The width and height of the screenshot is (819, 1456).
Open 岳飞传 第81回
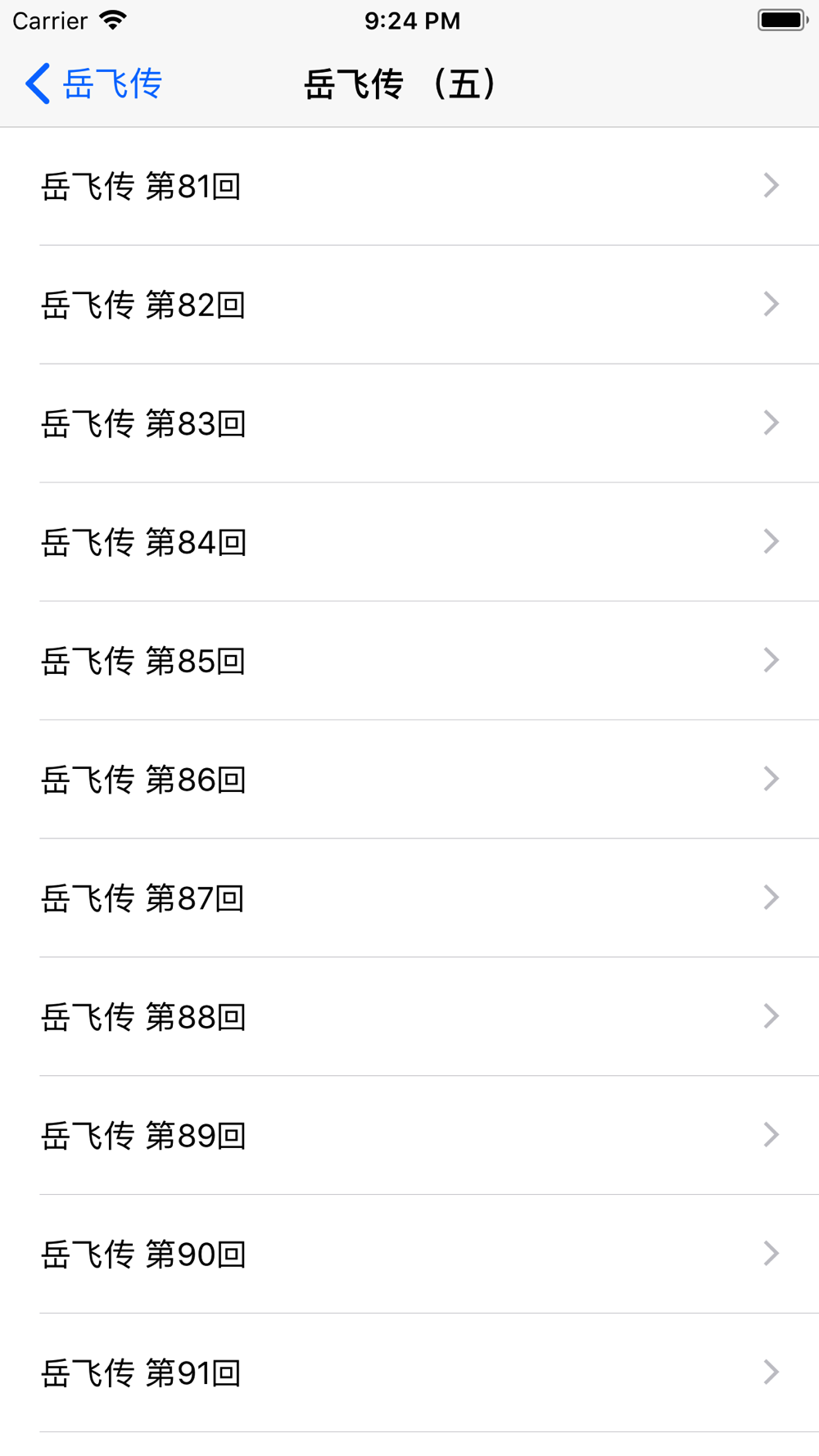click(x=409, y=187)
